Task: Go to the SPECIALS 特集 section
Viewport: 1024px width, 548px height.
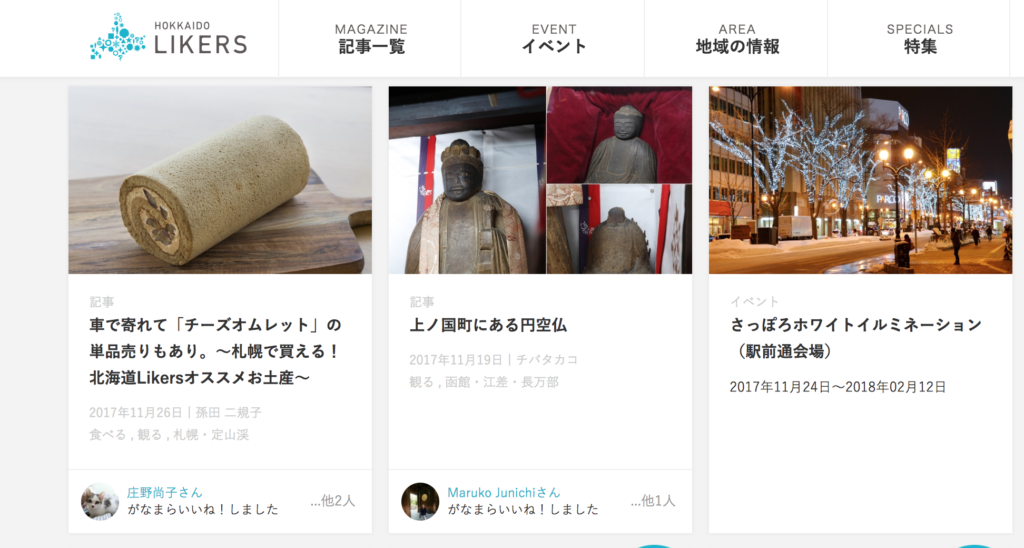Action: (920, 38)
